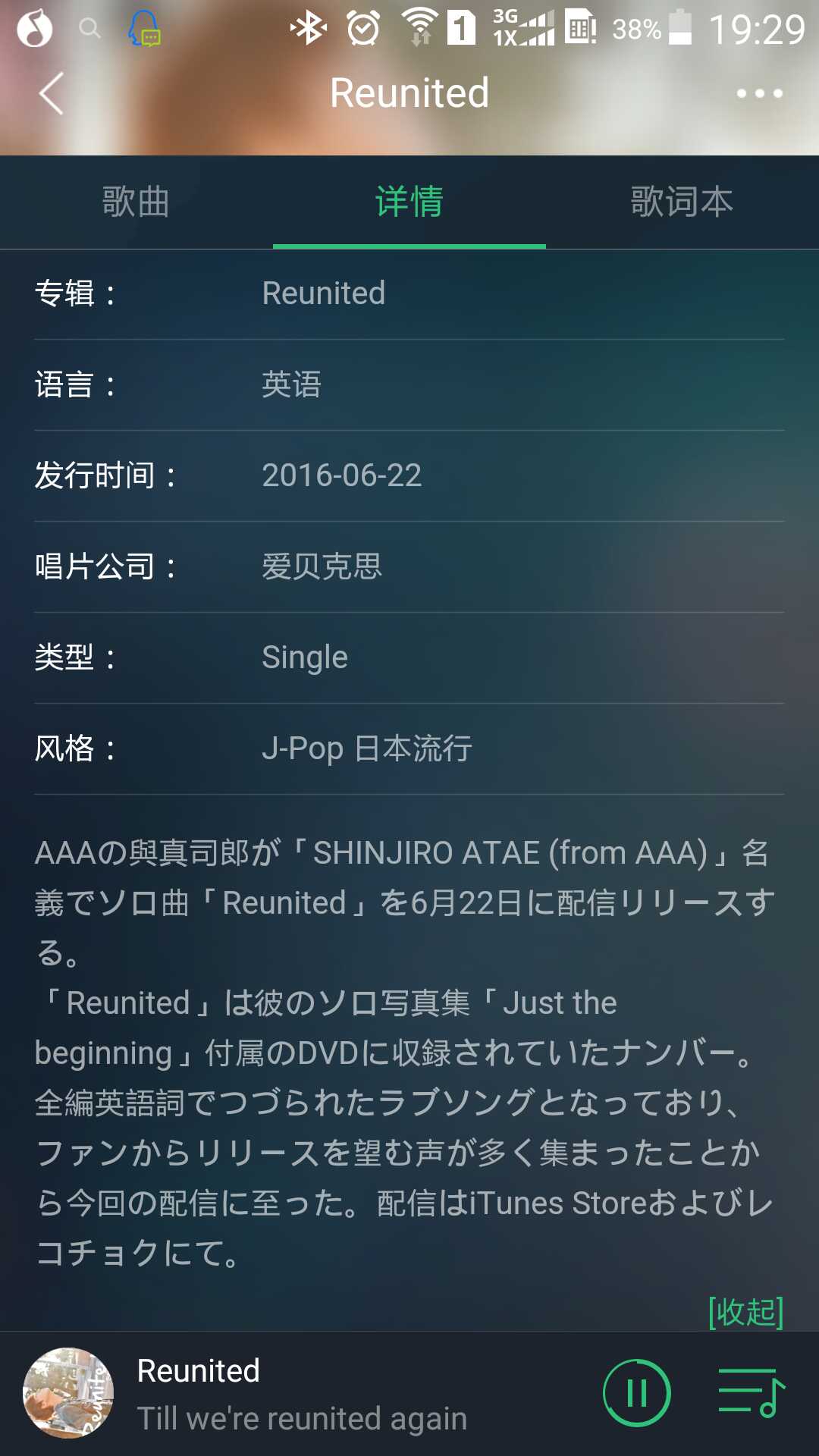Image resolution: width=819 pixels, height=1456 pixels.
Task: Collapse the description with 收起
Action: pos(746,1312)
